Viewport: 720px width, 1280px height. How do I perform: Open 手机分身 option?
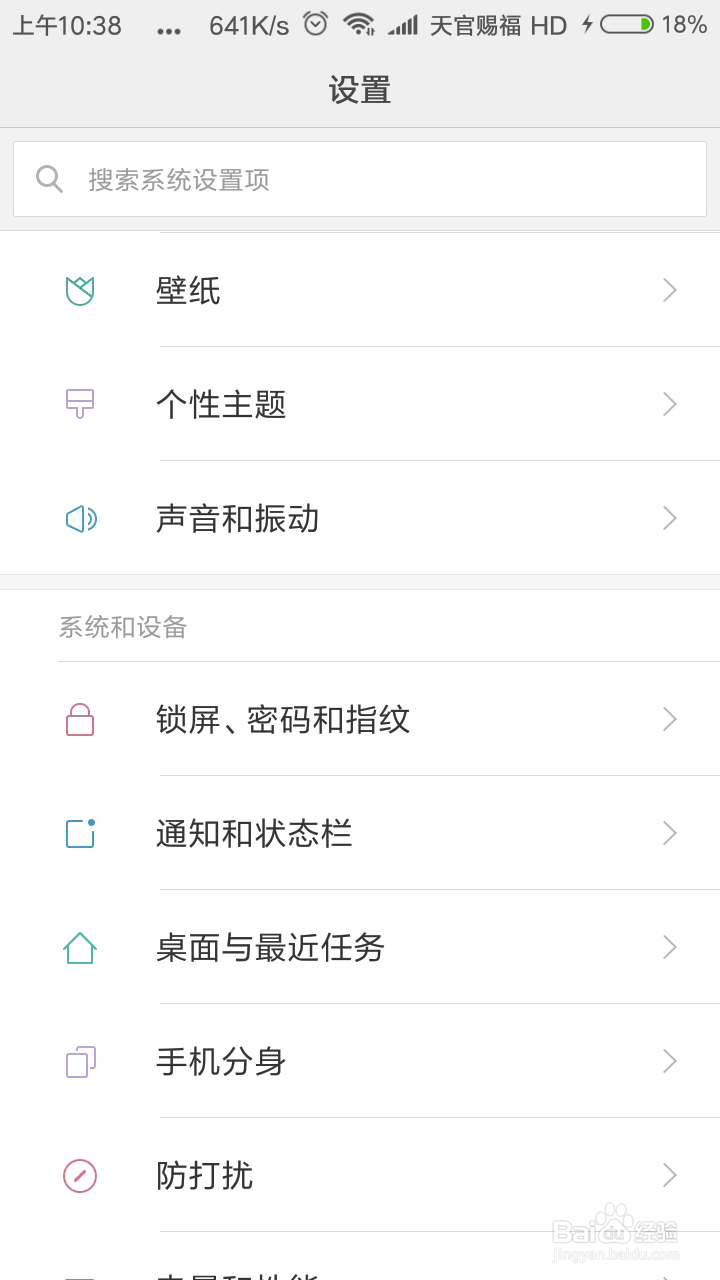coord(360,1062)
